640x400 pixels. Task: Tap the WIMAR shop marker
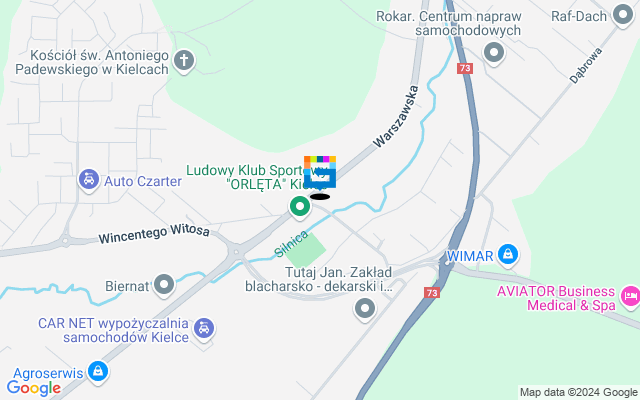pyautogui.click(x=508, y=255)
